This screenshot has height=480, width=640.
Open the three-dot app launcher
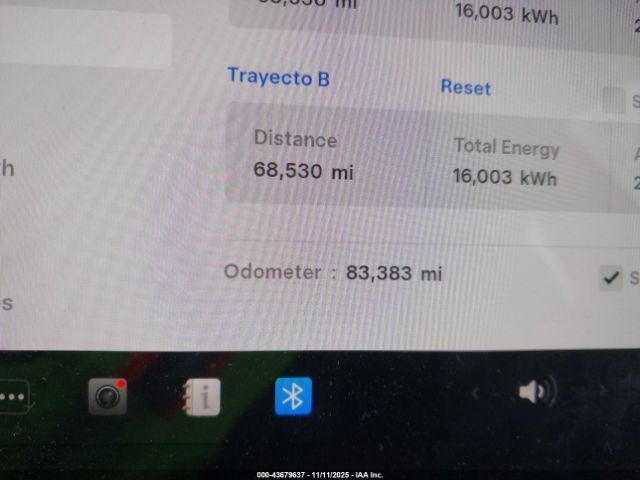(x=12, y=397)
